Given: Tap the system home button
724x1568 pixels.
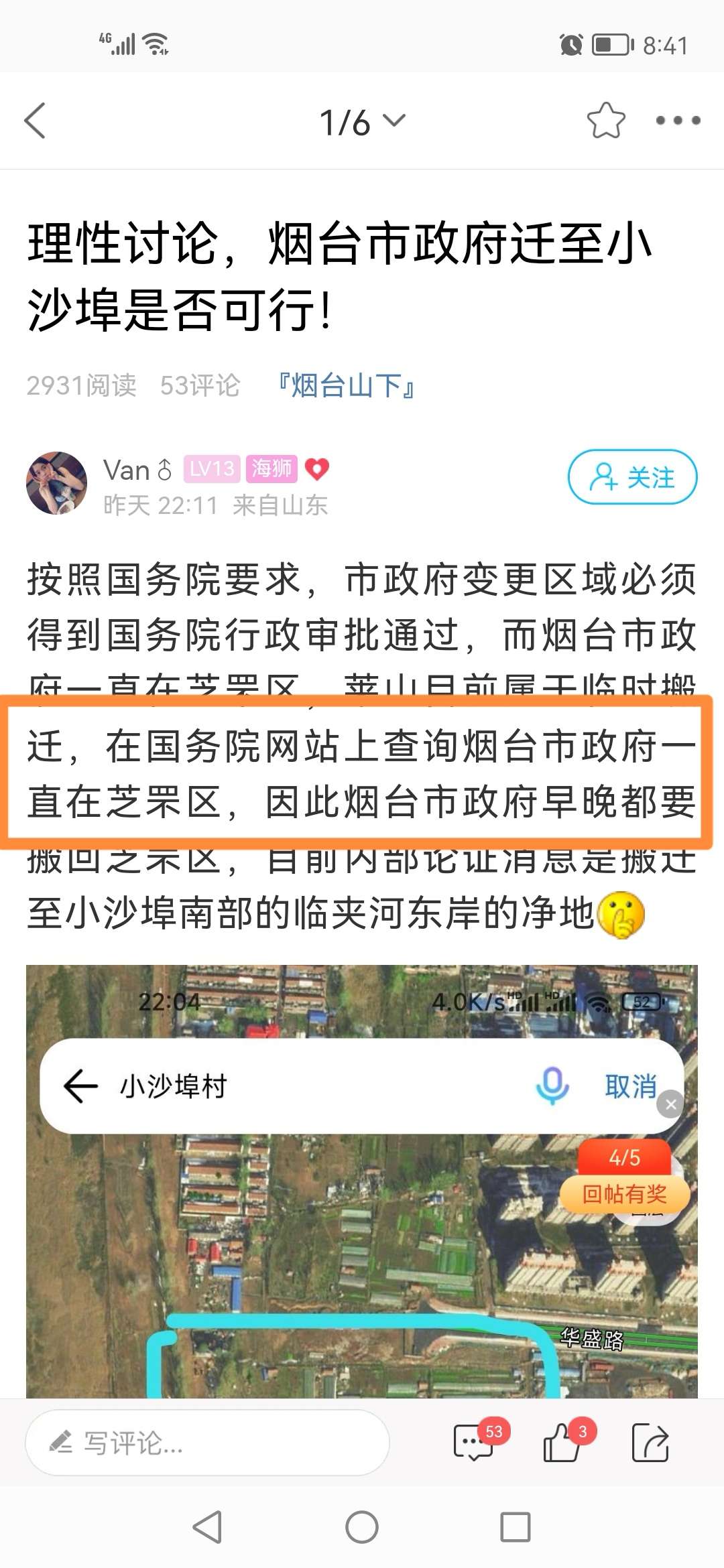Looking at the screenshot, I should (x=362, y=1528).
